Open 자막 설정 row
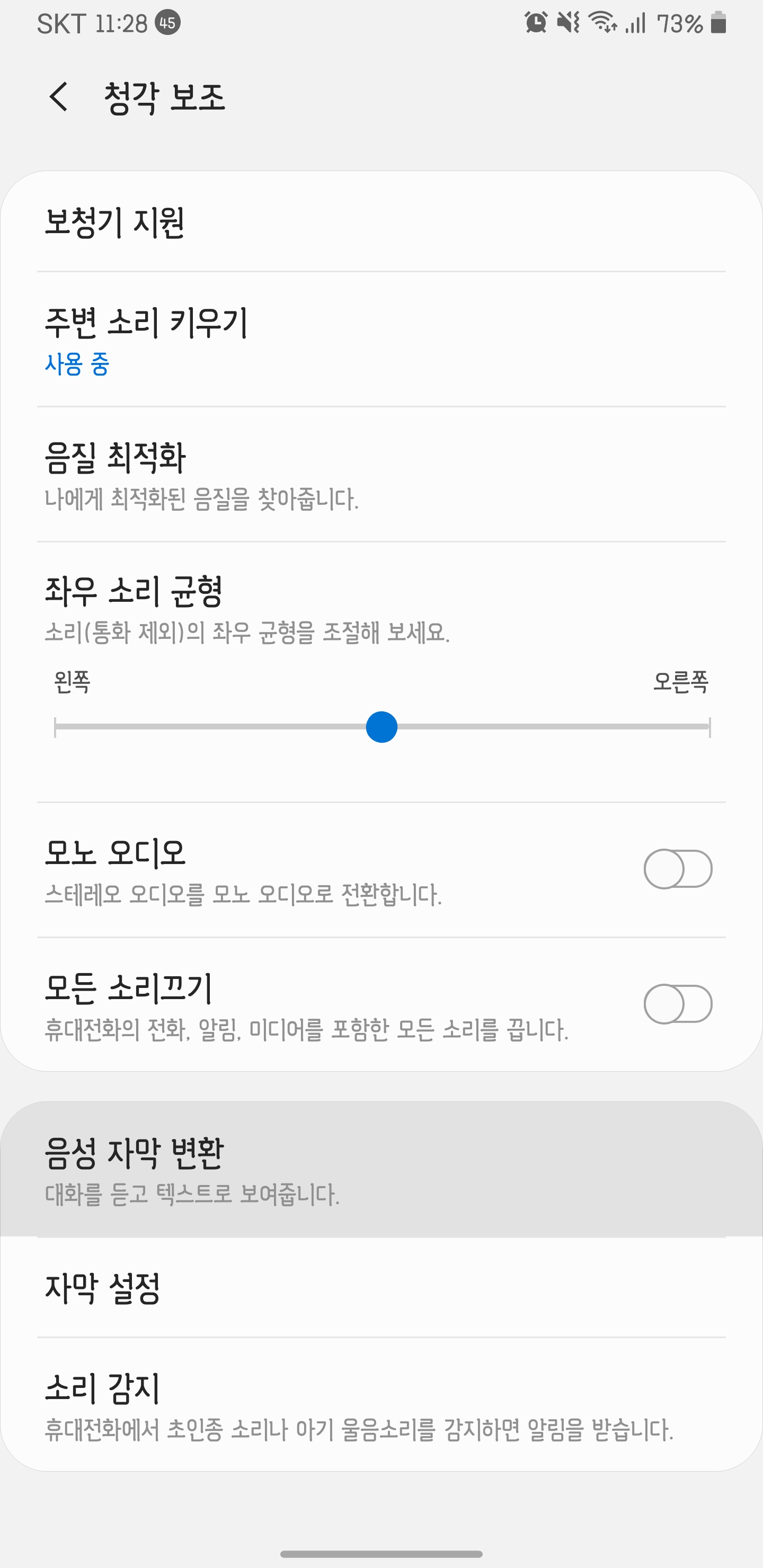The image size is (763, 1568). (x=381, y=1287)
